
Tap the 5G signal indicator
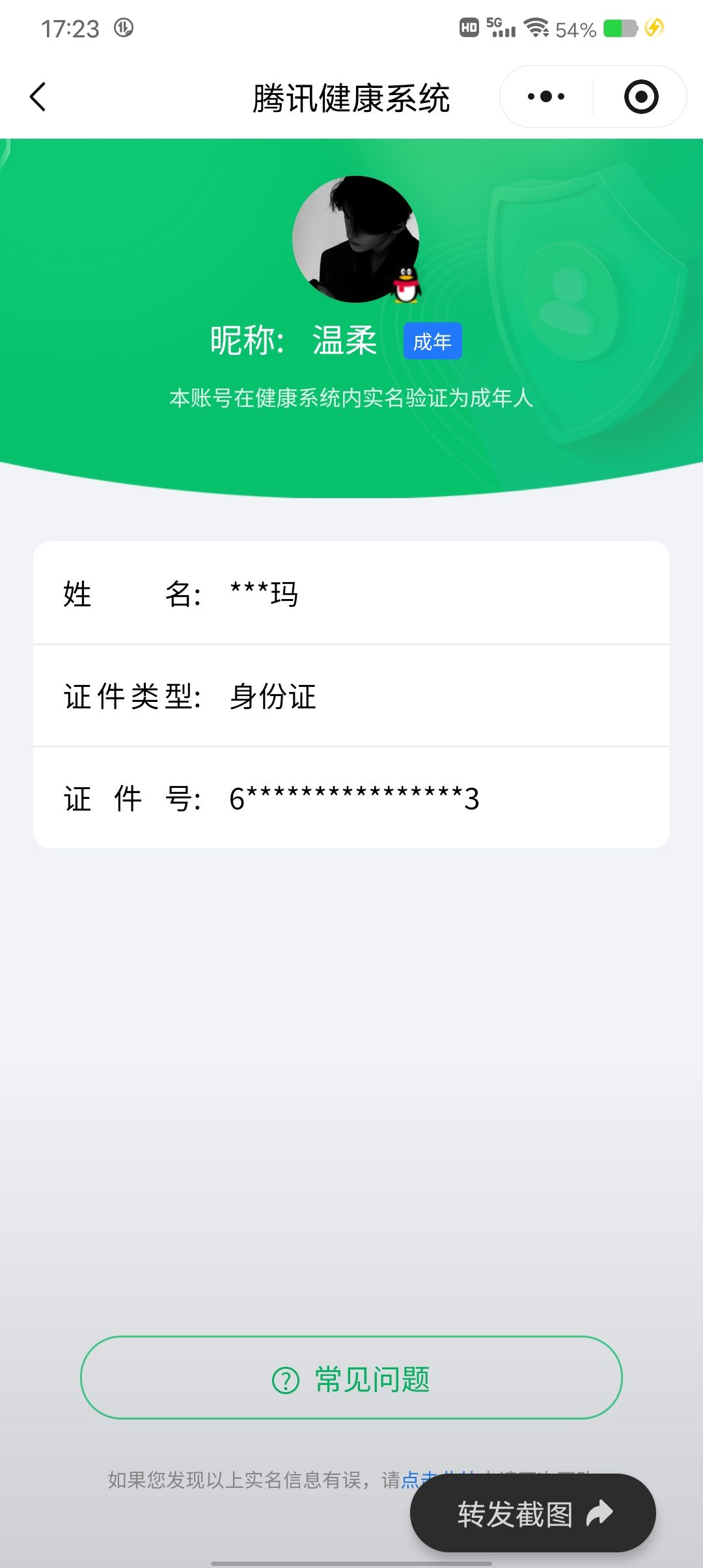[501, 27]
